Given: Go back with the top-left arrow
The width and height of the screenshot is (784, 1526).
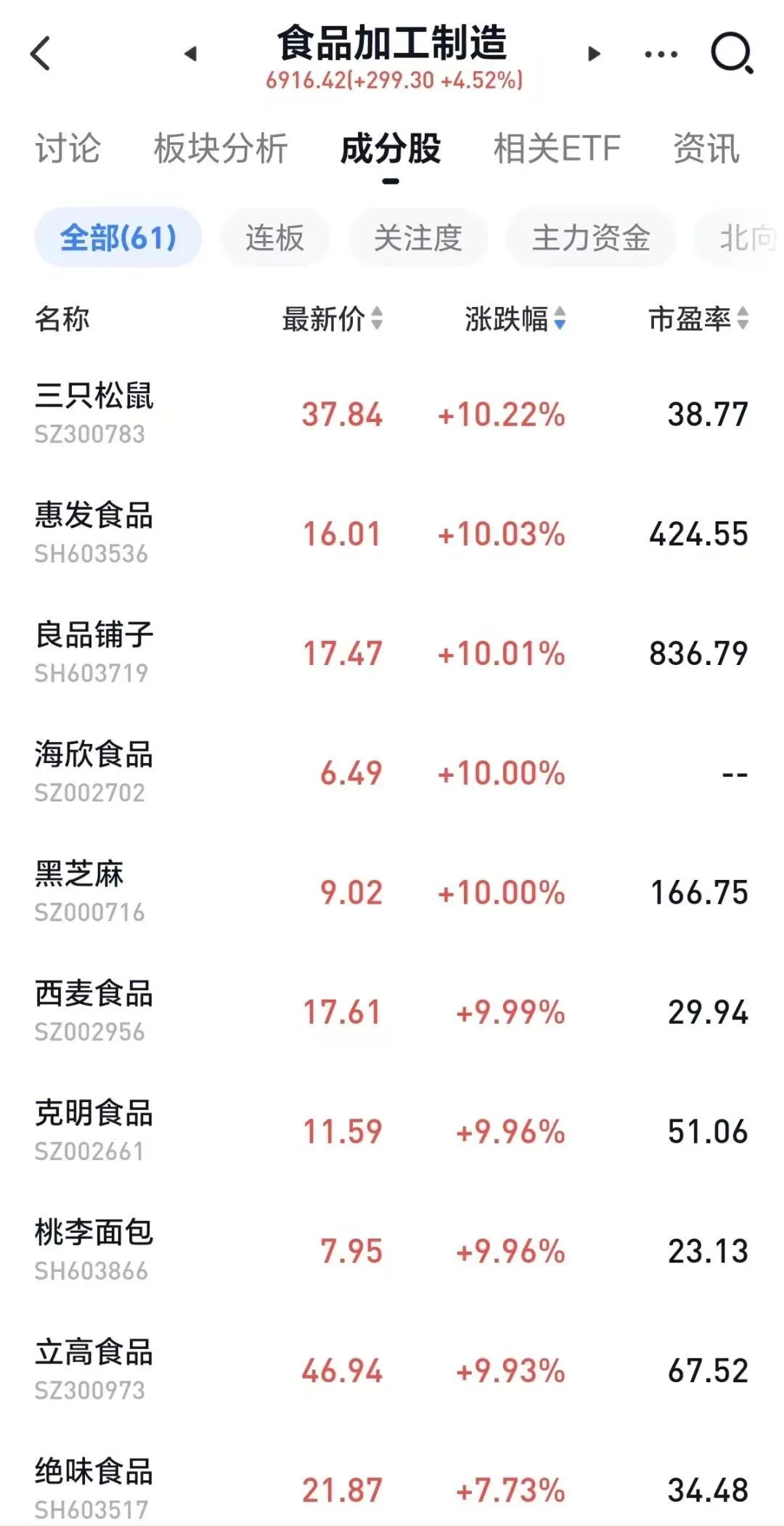Looking at the screenshot, I should (x=41, y=54).
